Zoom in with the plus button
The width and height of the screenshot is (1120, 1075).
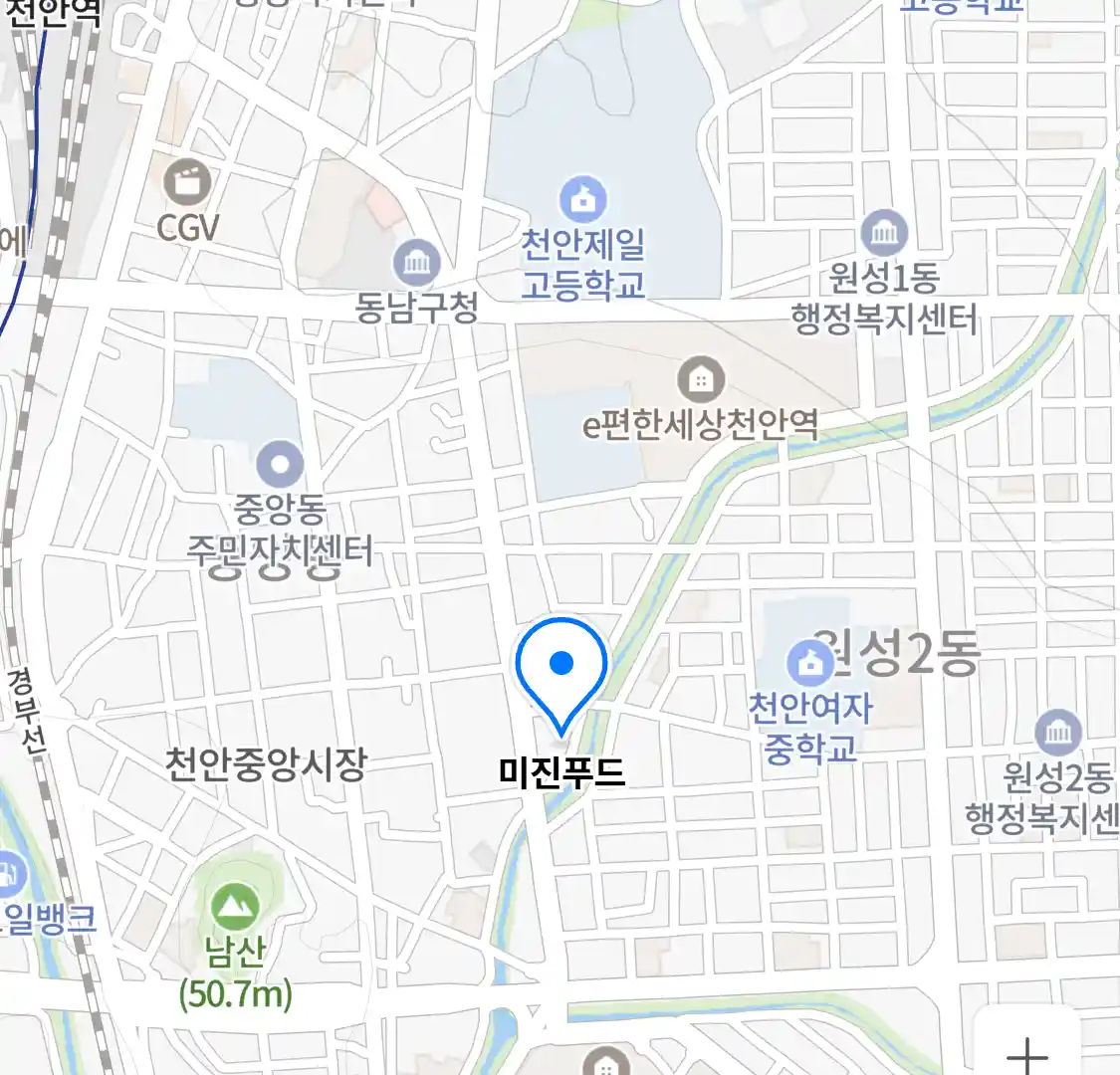tap(1026, 1053)
